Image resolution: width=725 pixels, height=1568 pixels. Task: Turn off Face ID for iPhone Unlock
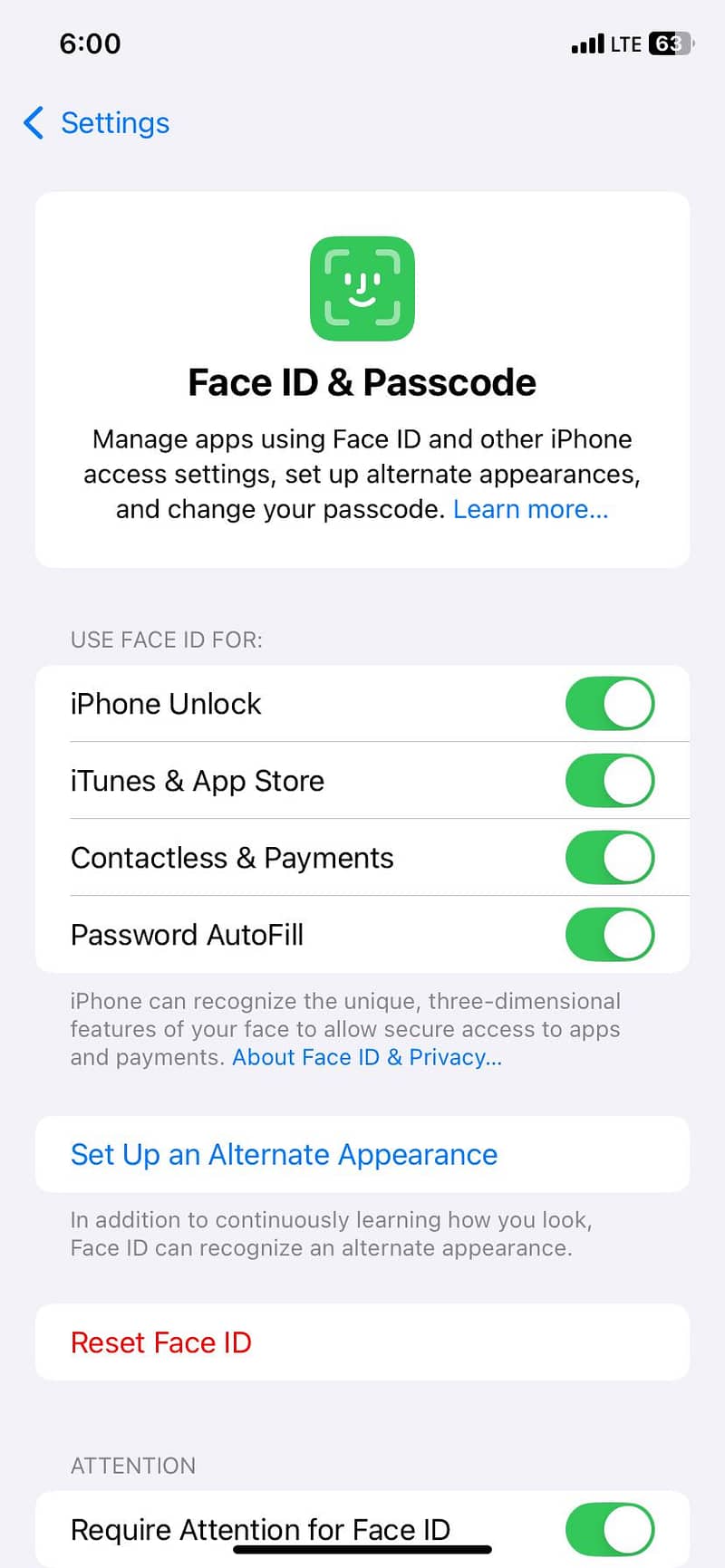tap(609, 704)
